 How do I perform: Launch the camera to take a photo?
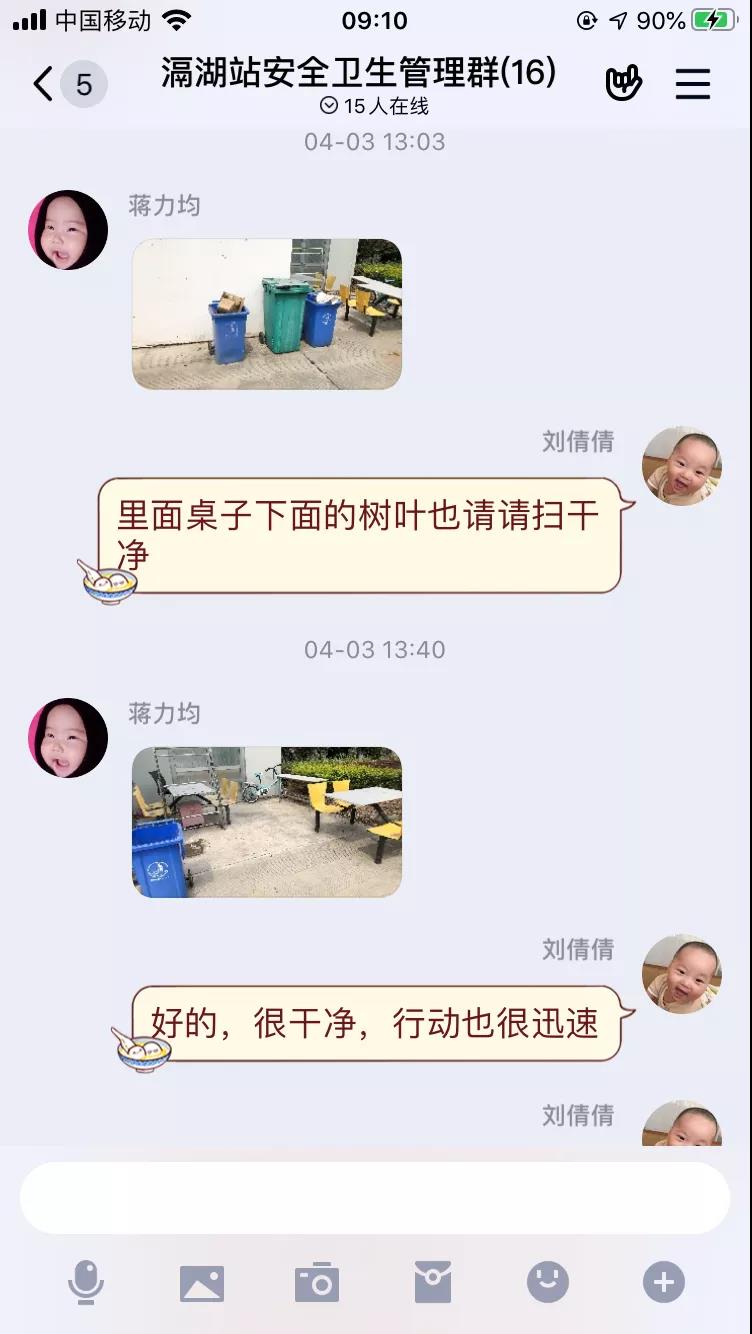(317, 1283)
